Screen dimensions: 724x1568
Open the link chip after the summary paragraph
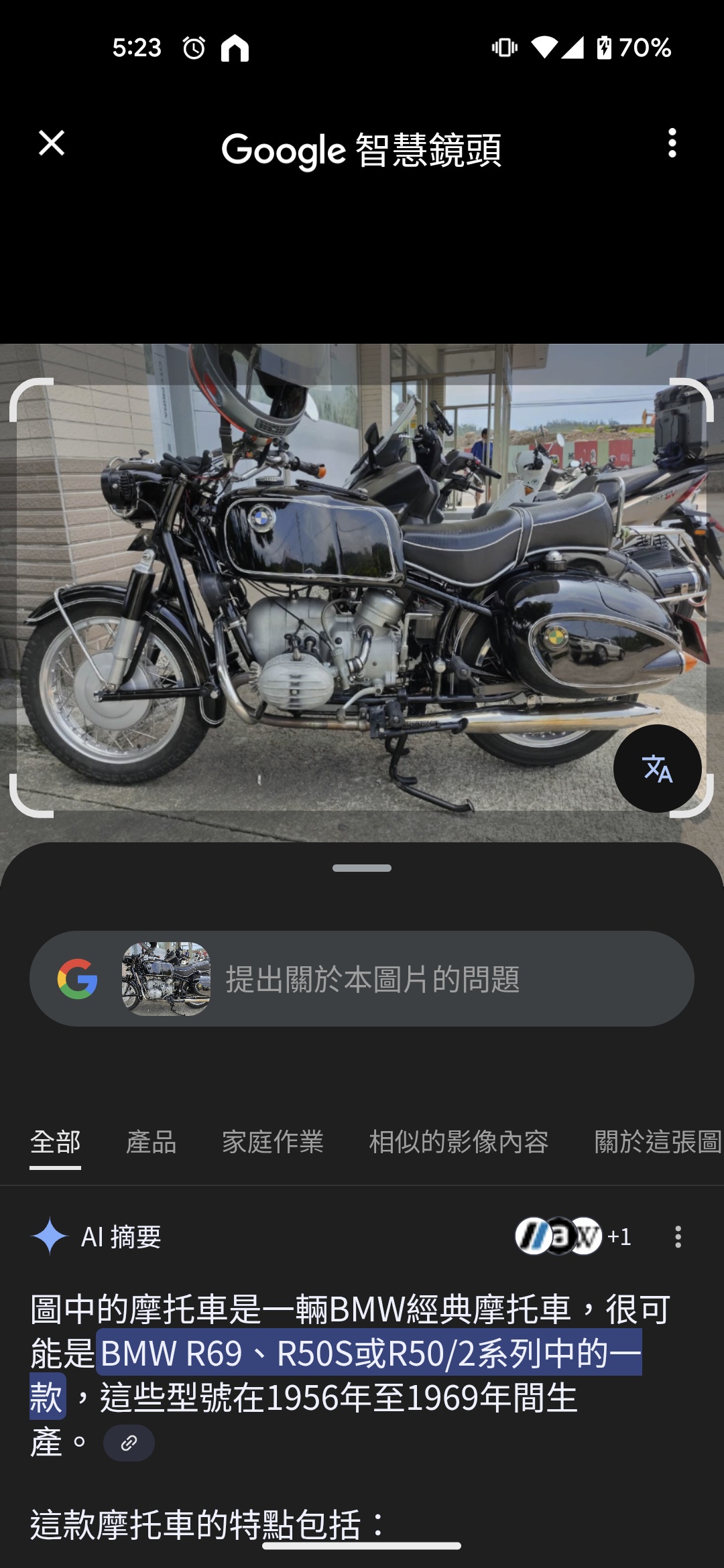(x=129, y=1443)
